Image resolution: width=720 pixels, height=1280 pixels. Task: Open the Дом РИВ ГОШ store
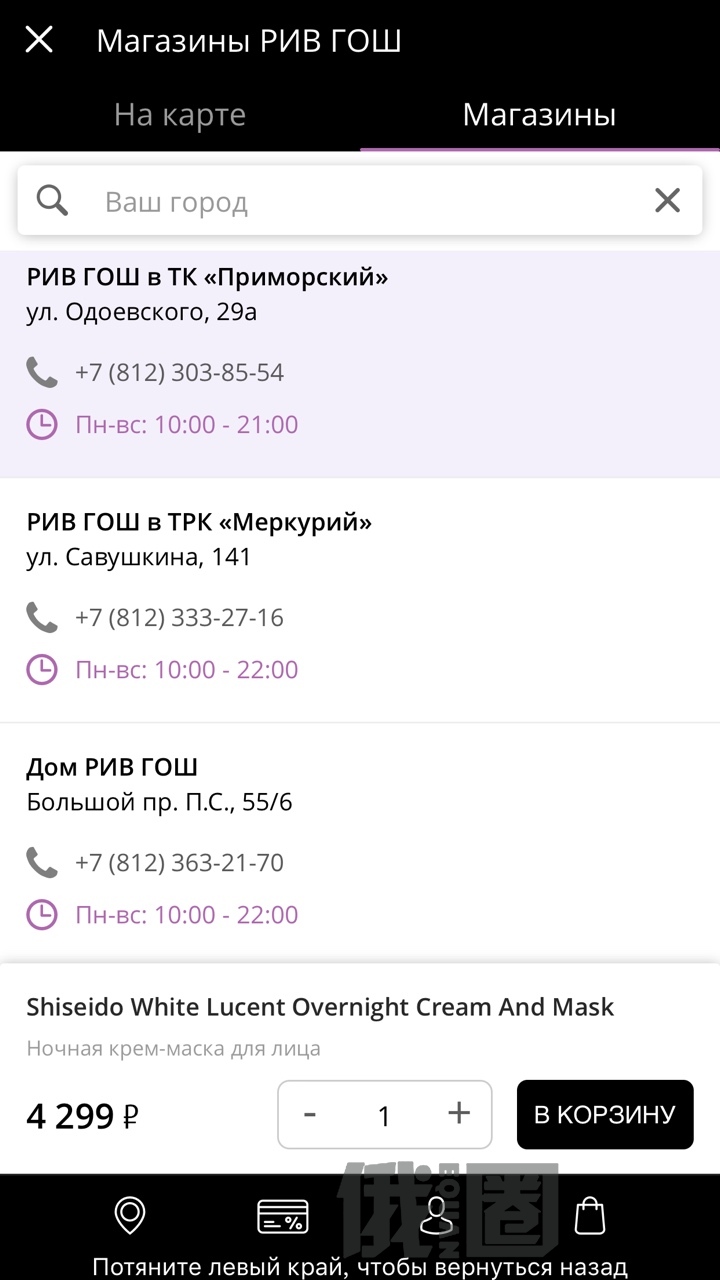click(x=360, y=843)
